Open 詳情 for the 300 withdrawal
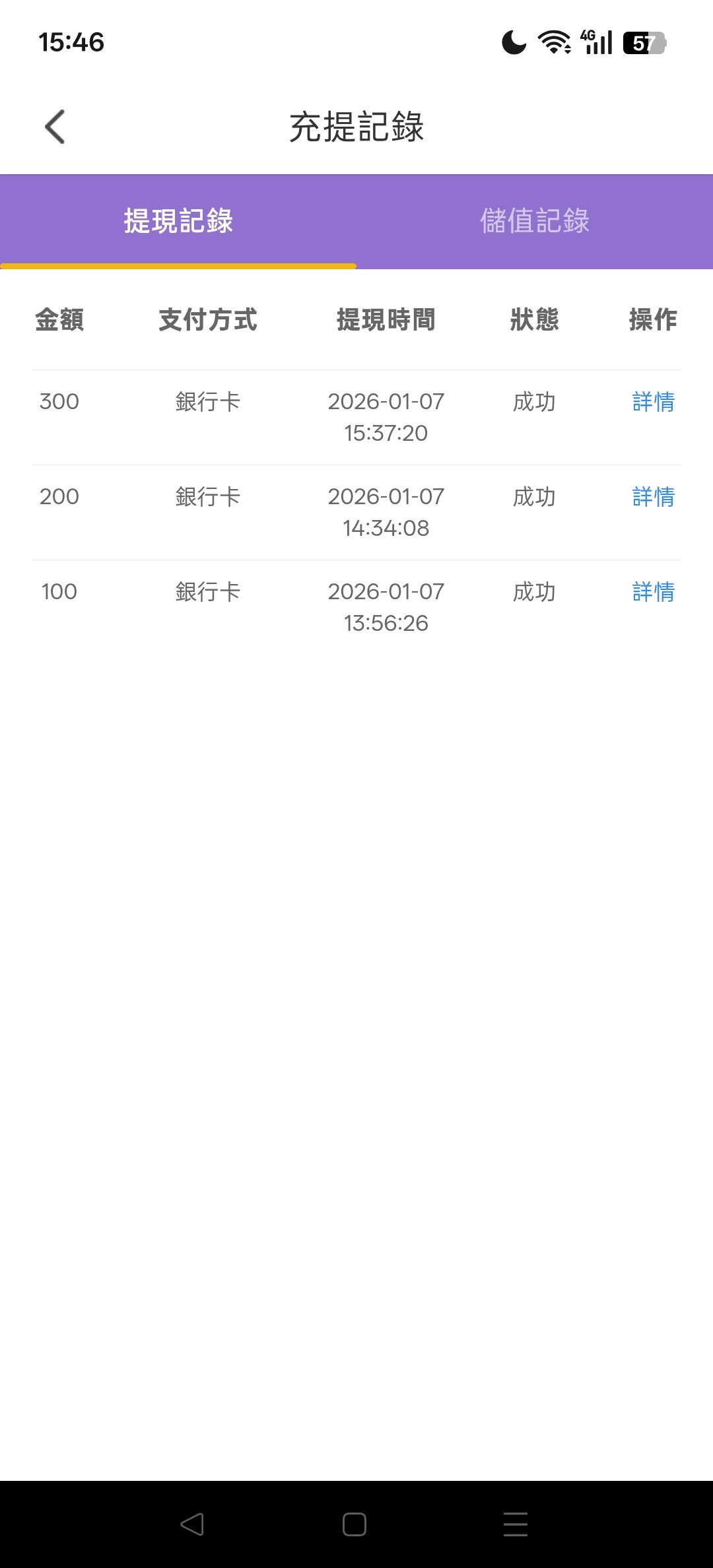The width and height of the screenshot is (713, 1568). [653, 402]
